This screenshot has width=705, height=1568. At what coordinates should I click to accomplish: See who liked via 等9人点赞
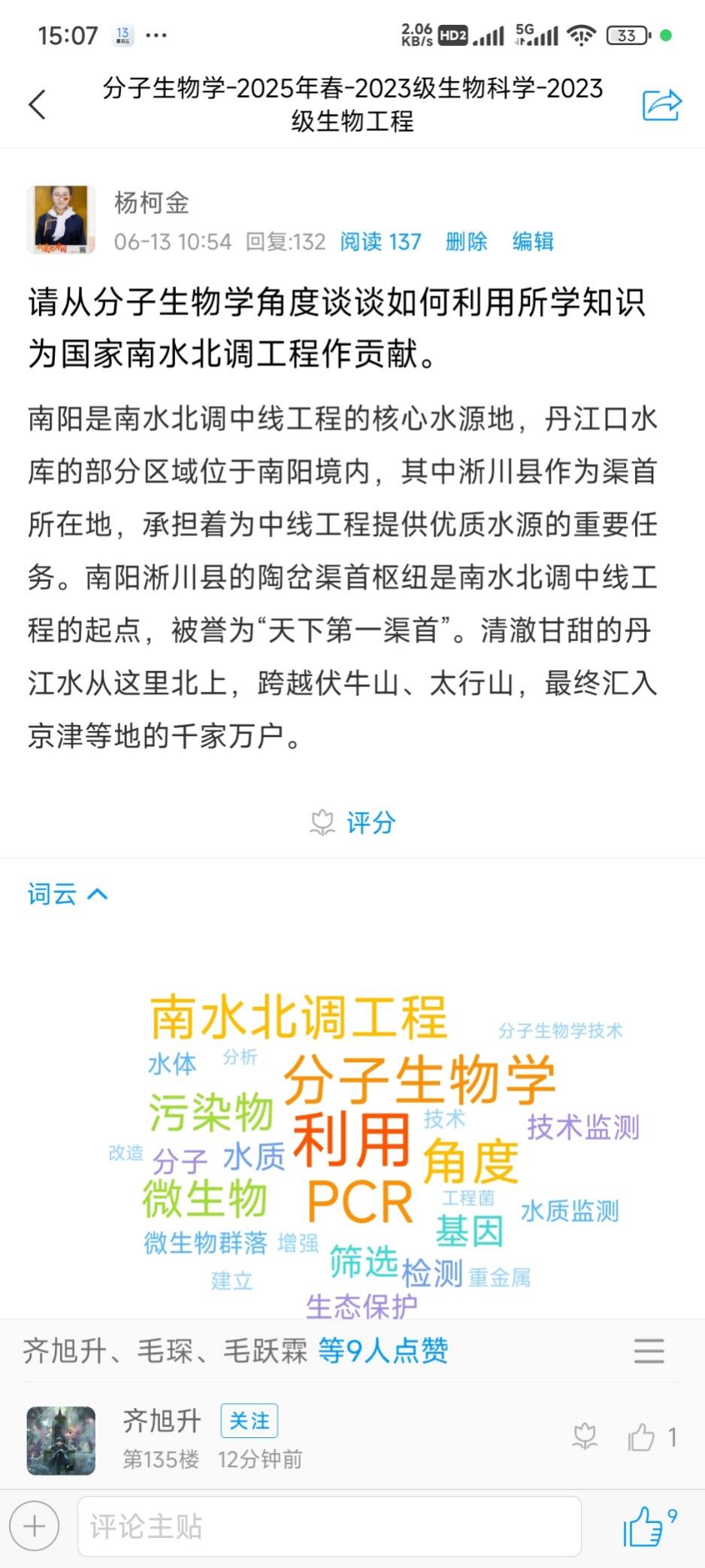383,1351
